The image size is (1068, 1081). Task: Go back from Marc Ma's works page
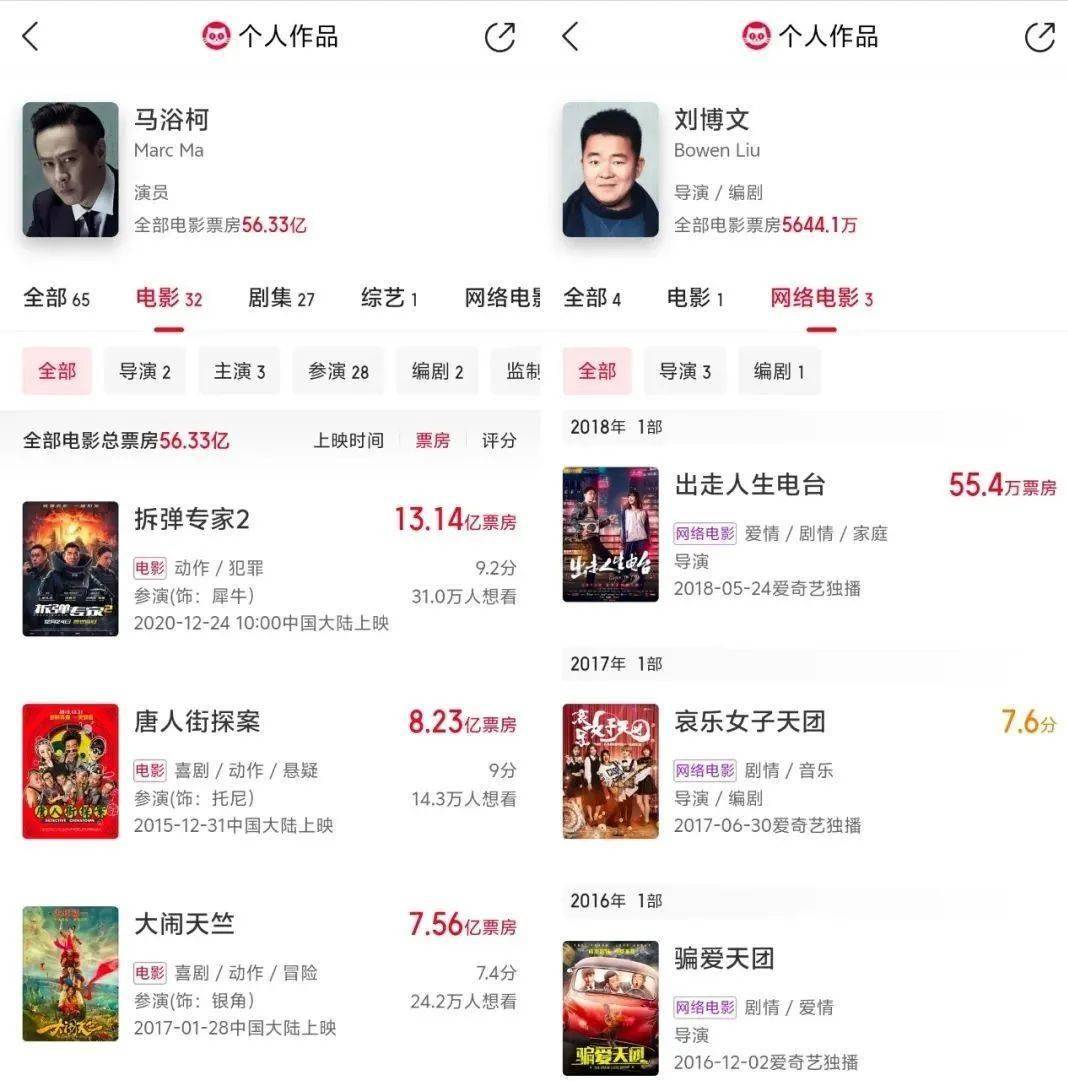31,37
